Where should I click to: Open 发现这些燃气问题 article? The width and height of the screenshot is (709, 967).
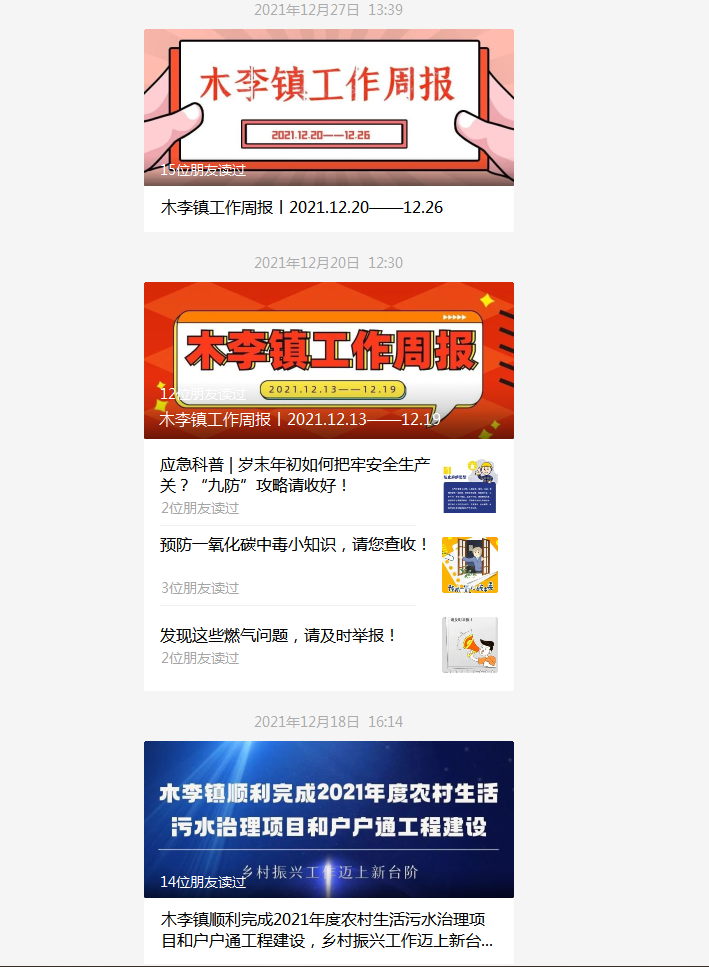pyautogui.click(x=279, y=636)
